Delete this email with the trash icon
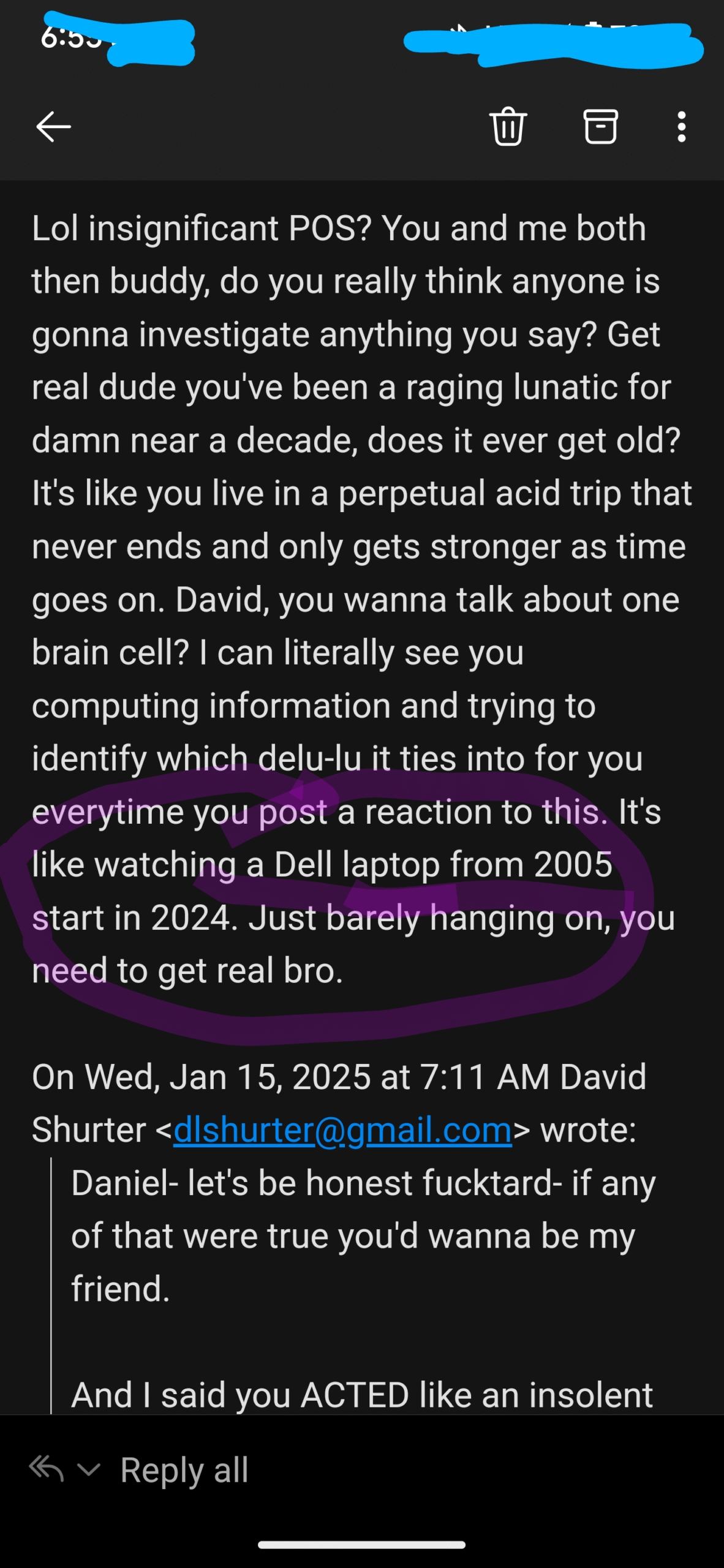The width and height of the screenshot is (724, 1568). coord(508,126)
